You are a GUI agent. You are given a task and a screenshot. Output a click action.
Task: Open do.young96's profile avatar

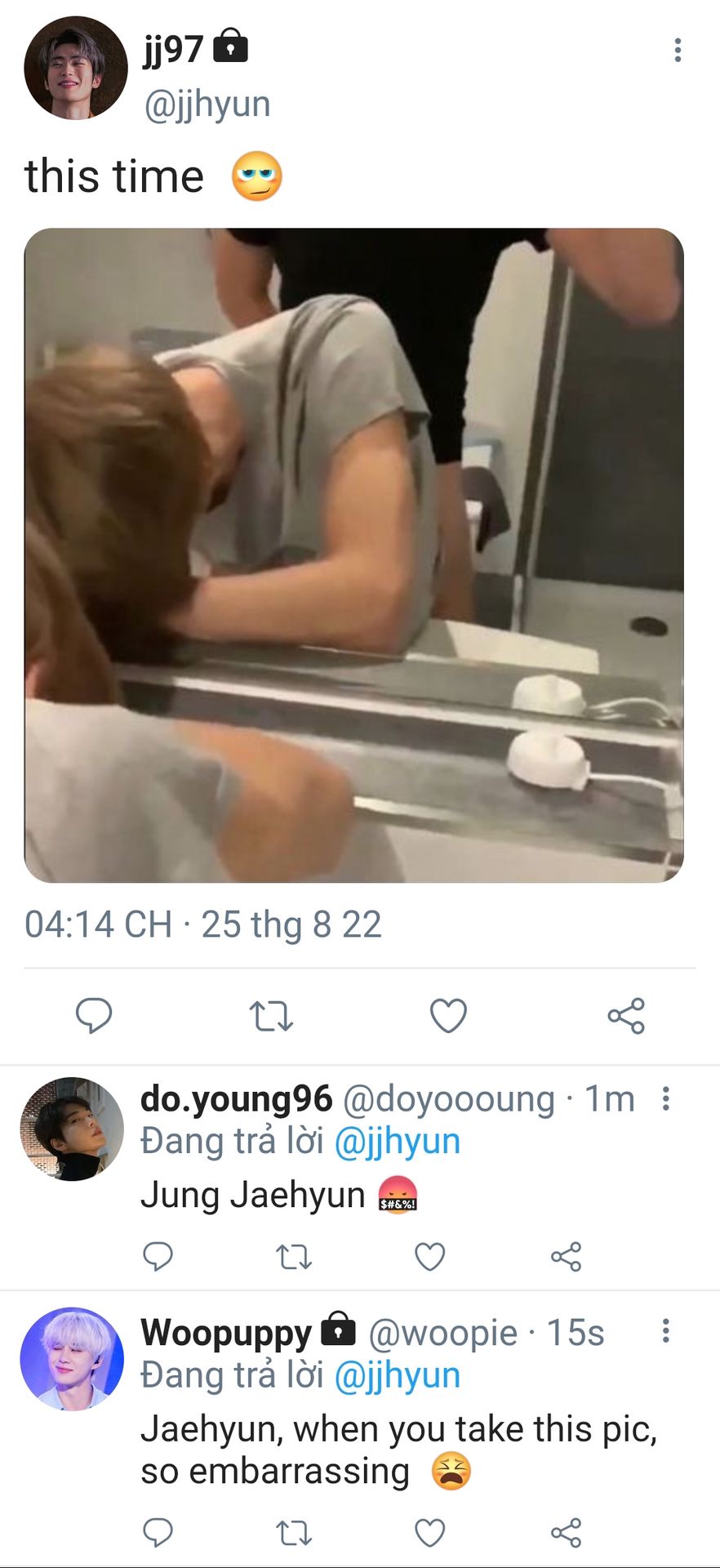72,1129
